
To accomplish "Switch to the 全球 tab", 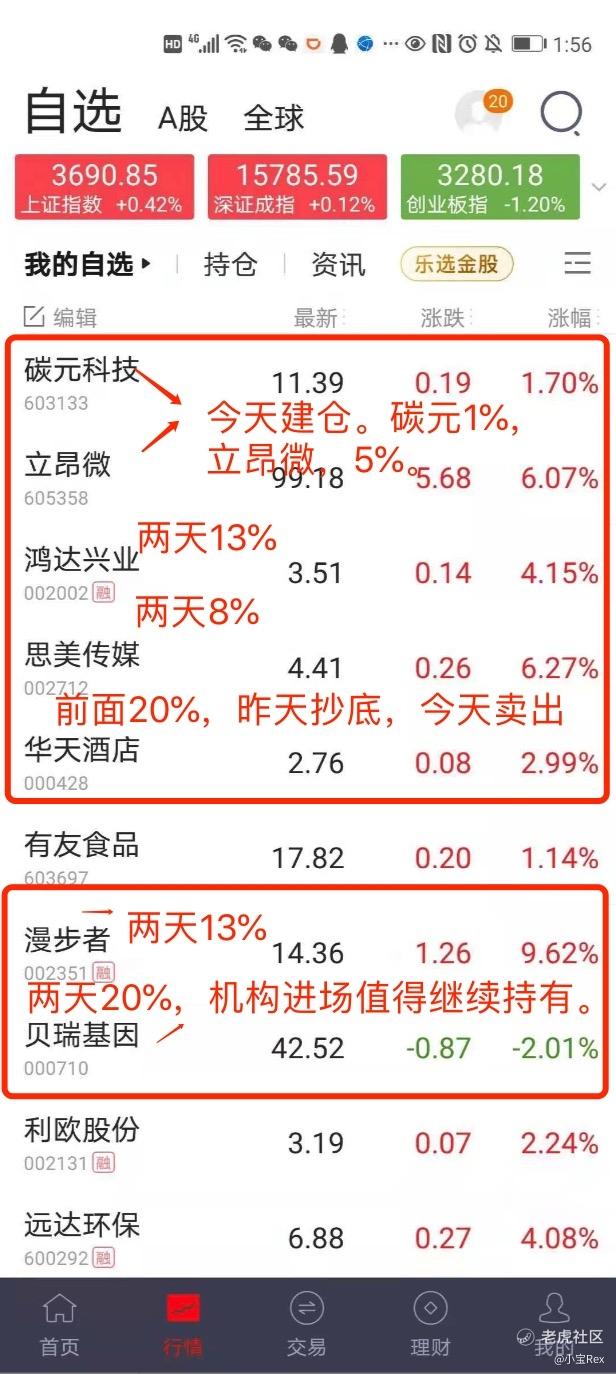I will click(x=274, y=118).
